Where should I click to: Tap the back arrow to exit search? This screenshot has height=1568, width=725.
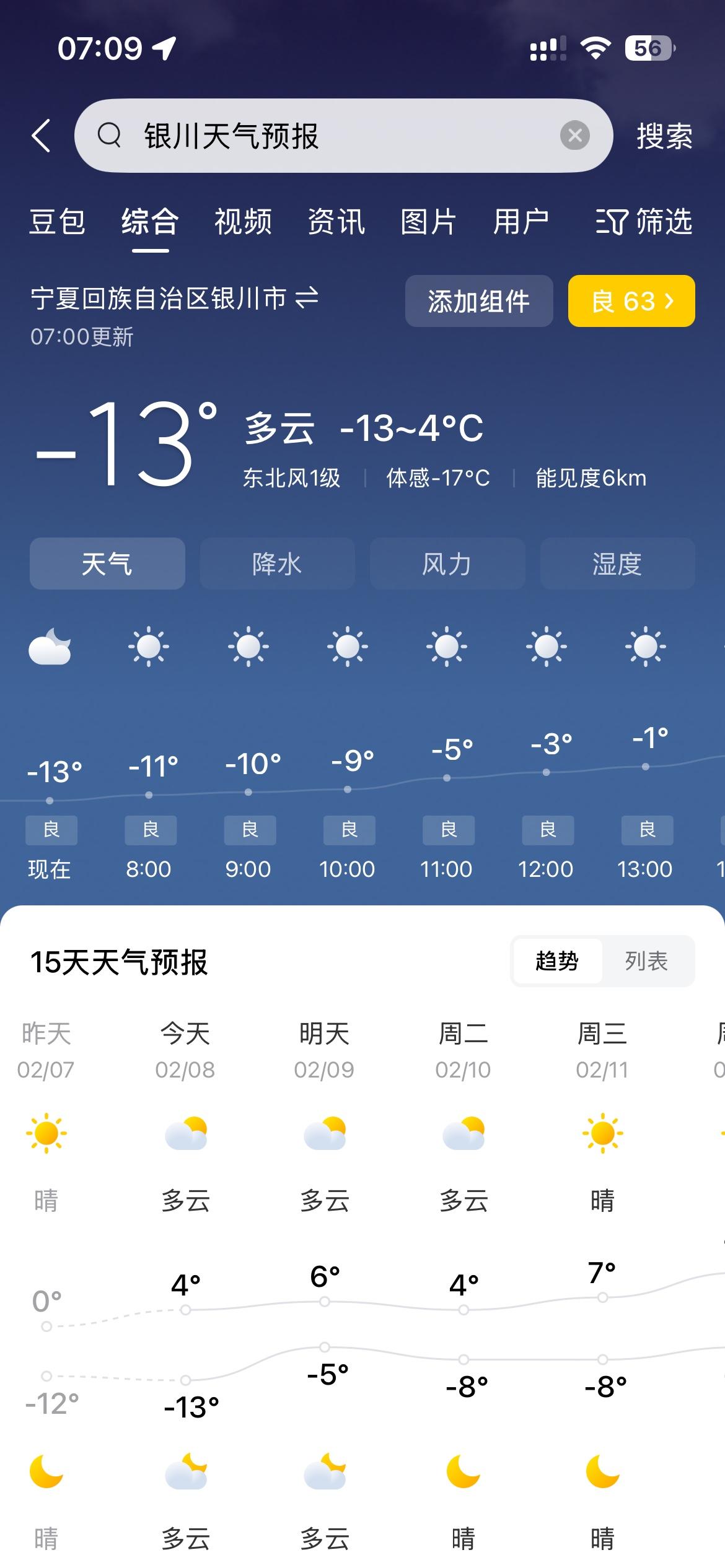coord(42,135)
